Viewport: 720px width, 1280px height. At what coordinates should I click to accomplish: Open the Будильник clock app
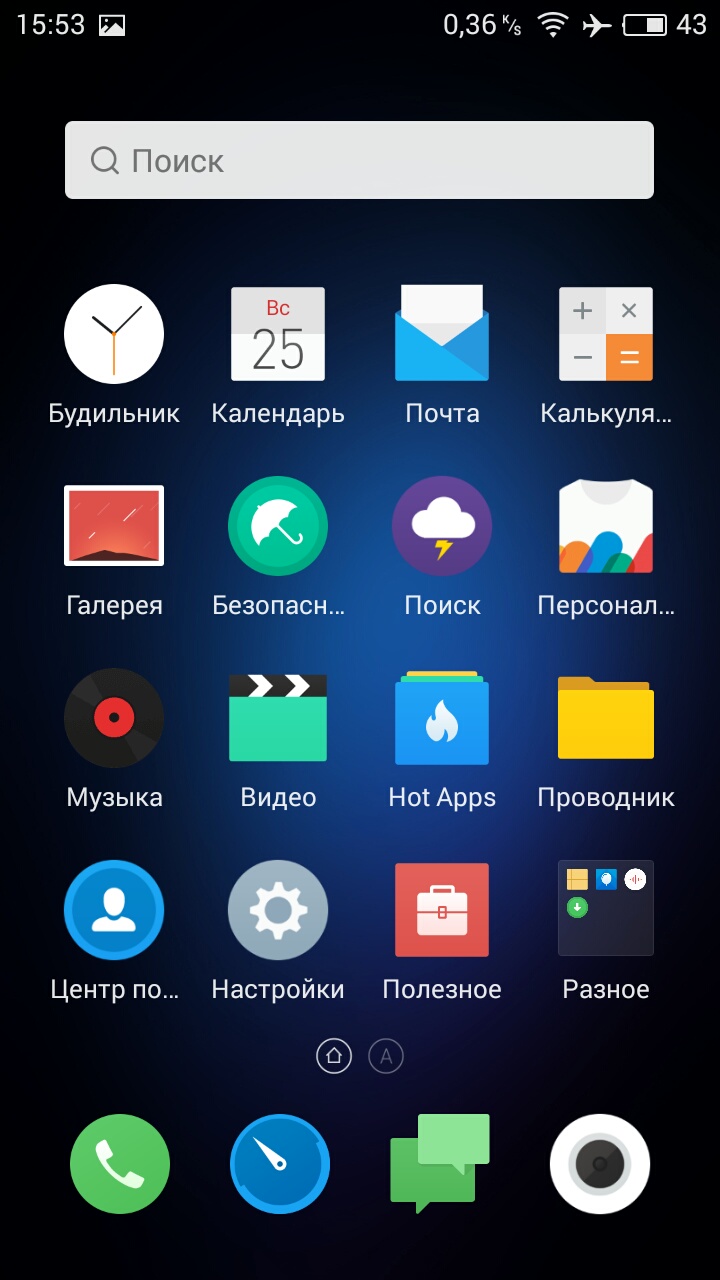point(114,334)
